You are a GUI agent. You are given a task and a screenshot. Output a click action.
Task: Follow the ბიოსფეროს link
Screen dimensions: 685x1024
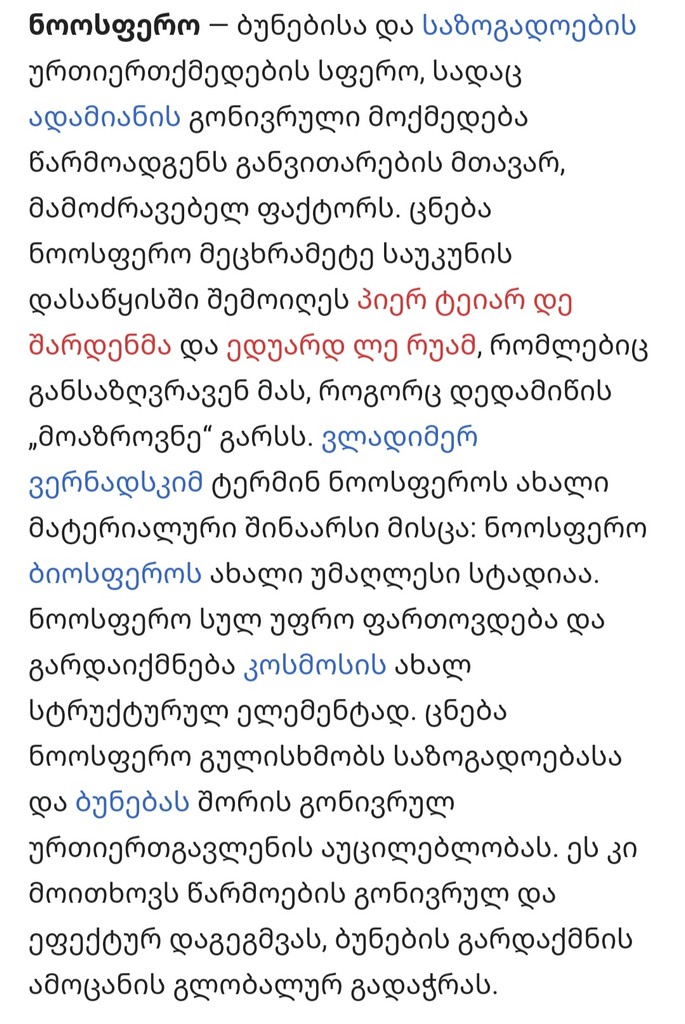point(116,574)
